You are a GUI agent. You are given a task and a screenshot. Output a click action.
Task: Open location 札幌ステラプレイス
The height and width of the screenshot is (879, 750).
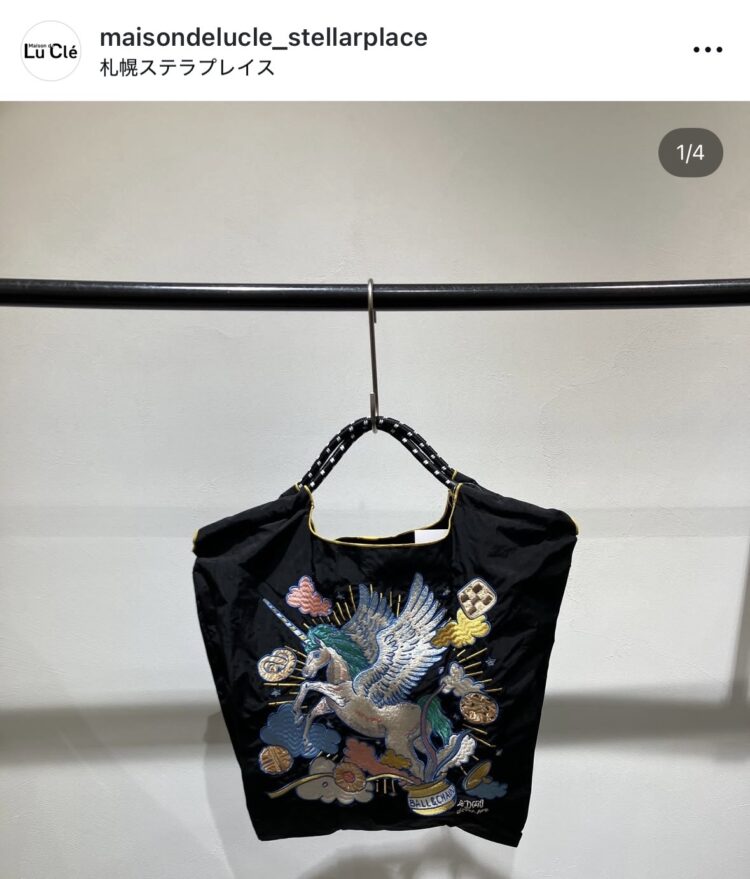pyautogui.click(x=187, y=68)
